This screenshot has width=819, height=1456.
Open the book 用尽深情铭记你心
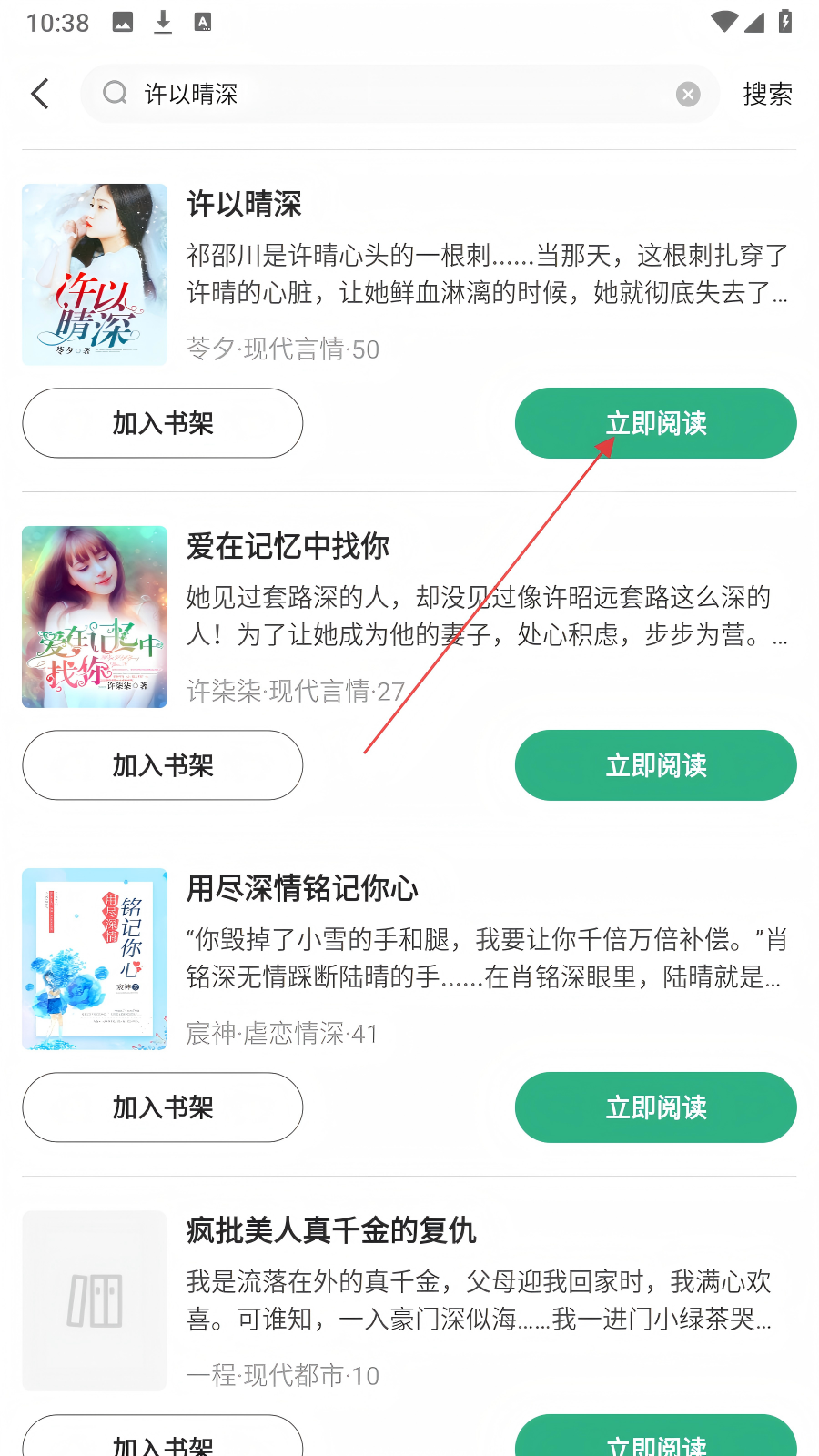(x=302, y=889)
